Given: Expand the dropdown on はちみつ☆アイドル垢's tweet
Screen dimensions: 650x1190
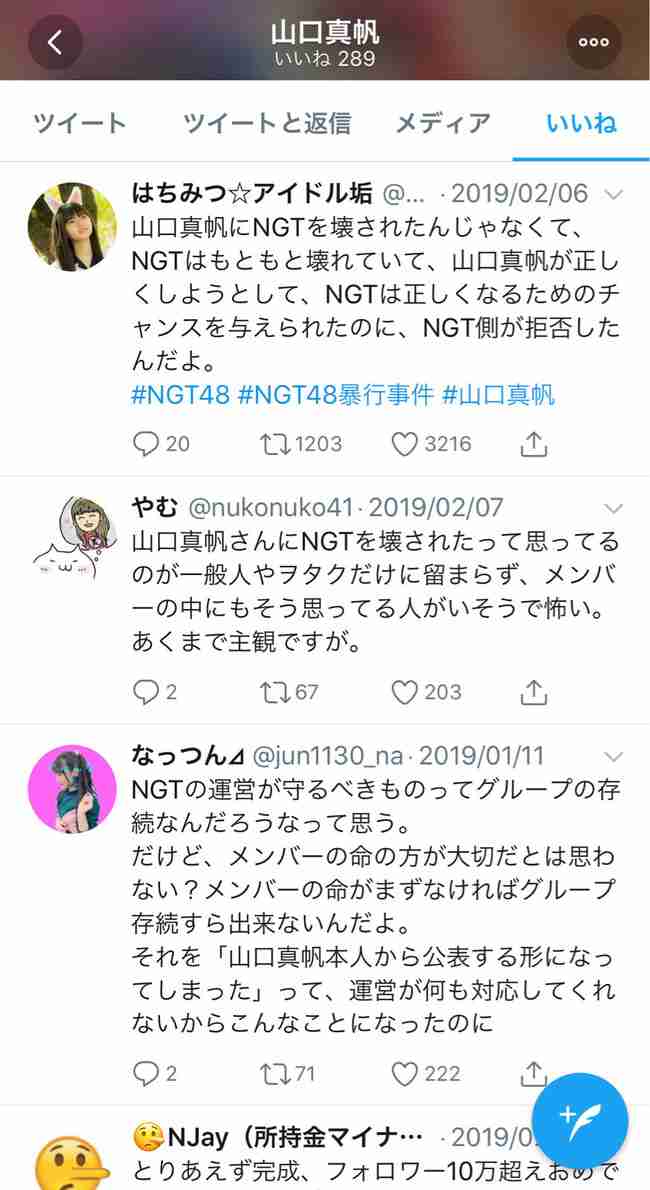Looking at the screenshot, I should (614, 194).
